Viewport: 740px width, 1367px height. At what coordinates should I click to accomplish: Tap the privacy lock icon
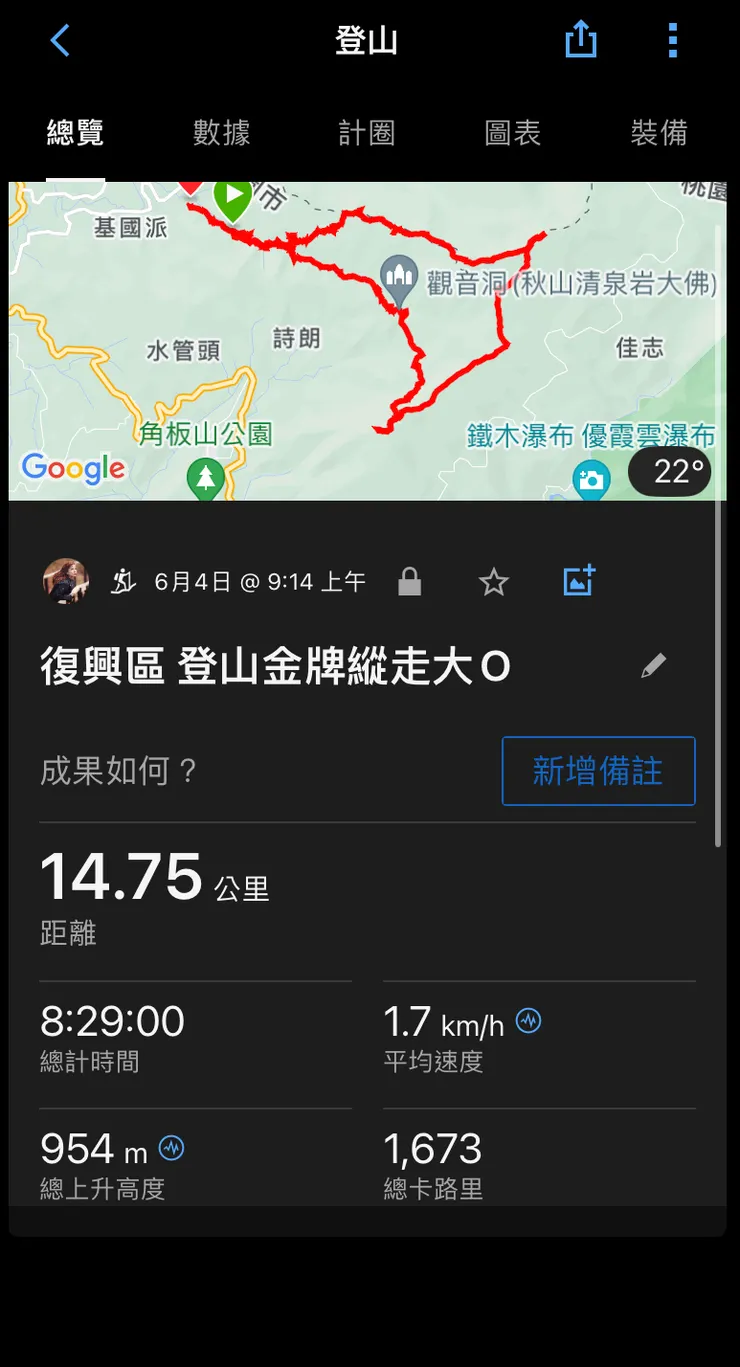410,580
